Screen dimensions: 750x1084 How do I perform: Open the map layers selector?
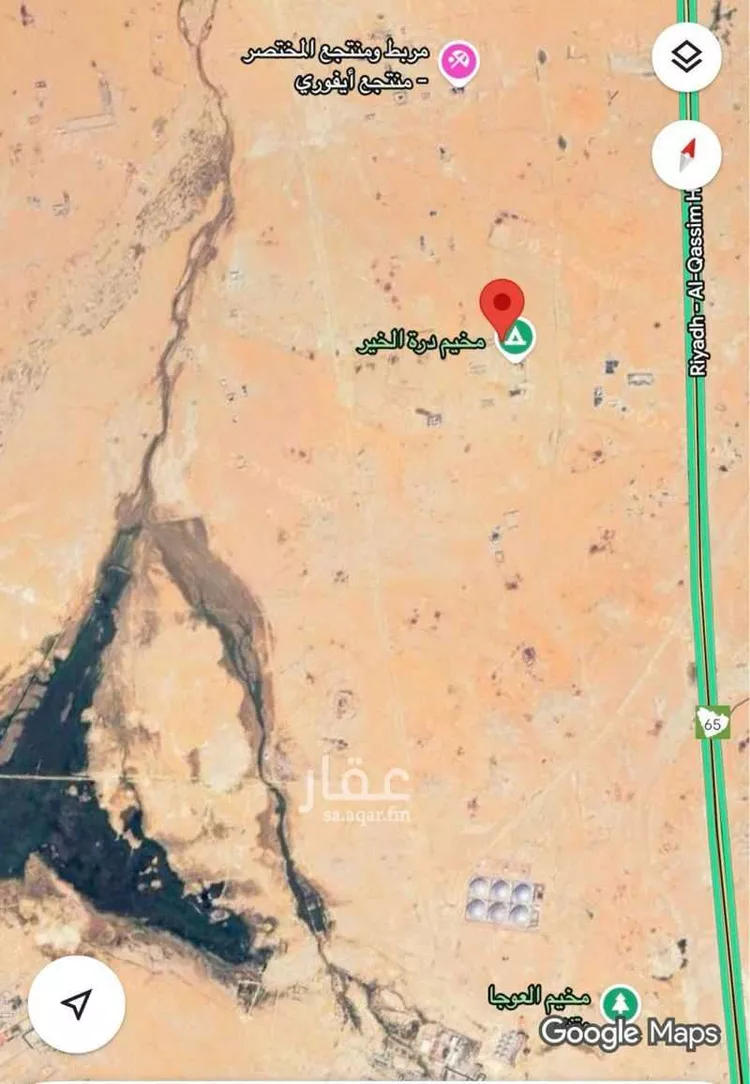point(687,57)
